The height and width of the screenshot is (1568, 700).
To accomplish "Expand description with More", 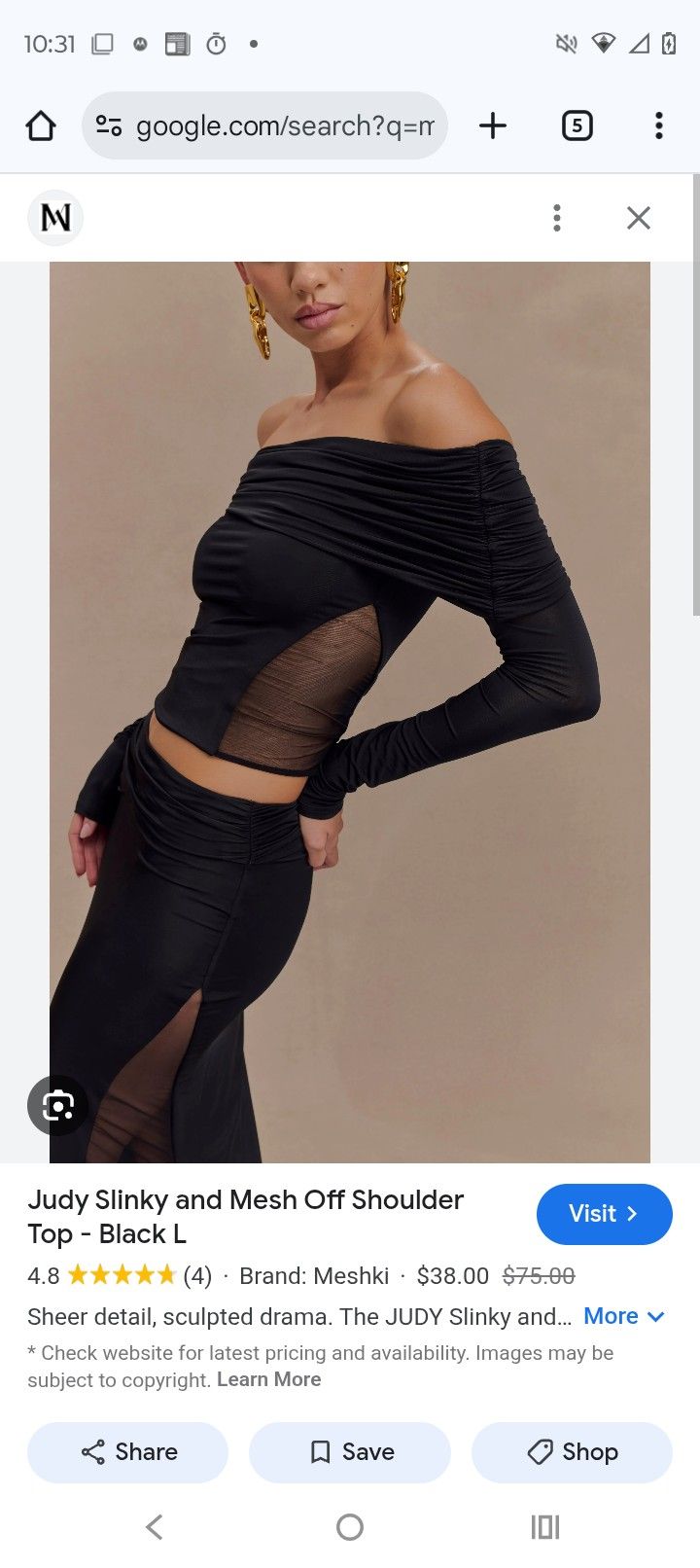I will [624, 1316].
